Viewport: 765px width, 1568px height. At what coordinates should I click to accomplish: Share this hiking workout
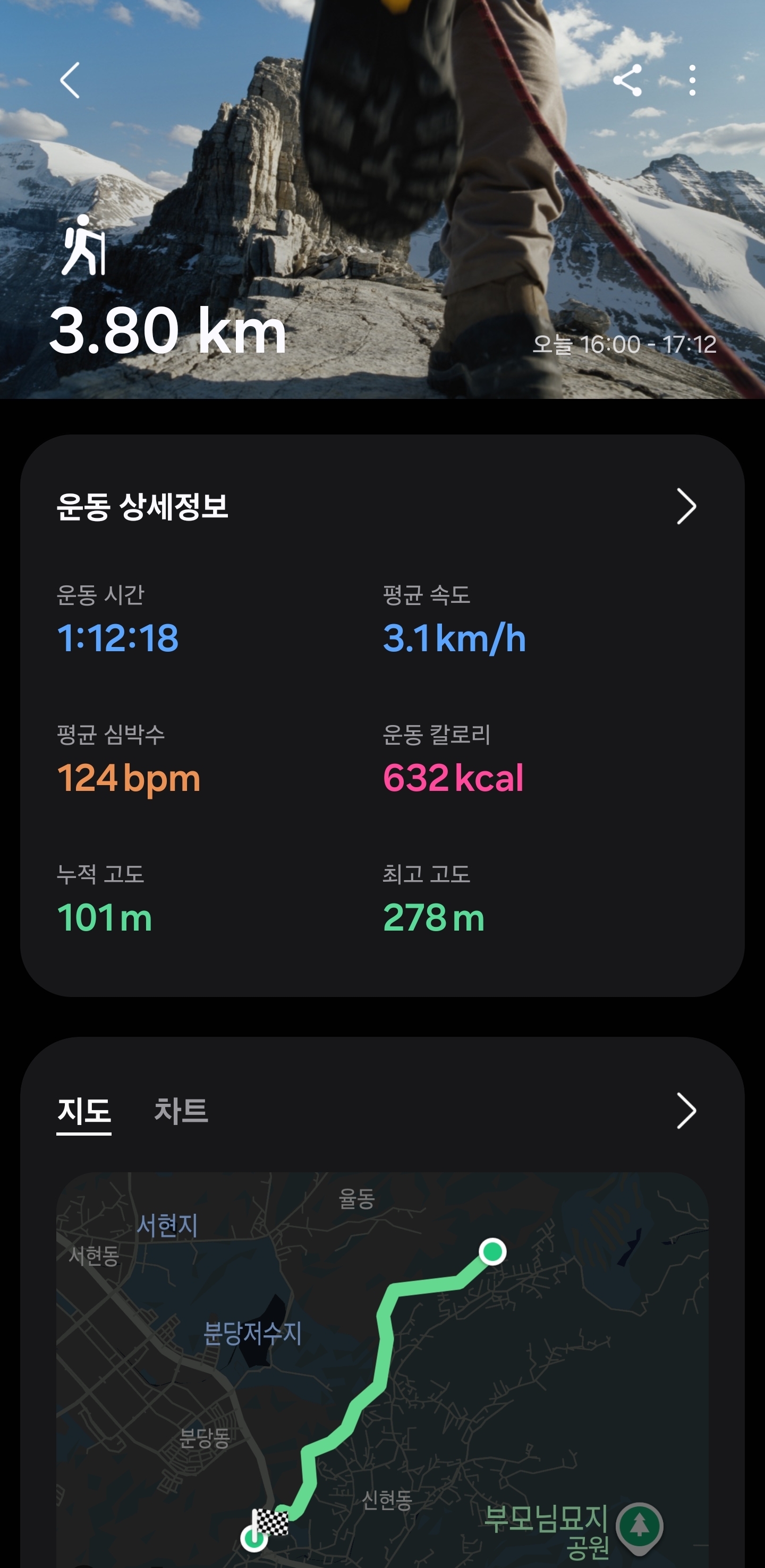pyautogui.click(x=627, y=80)
